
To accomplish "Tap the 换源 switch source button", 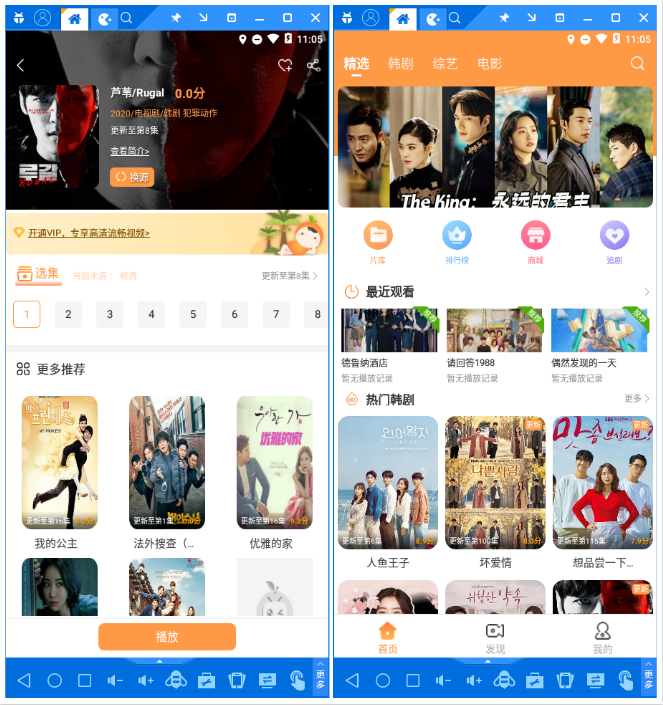I will click(132, 177).
